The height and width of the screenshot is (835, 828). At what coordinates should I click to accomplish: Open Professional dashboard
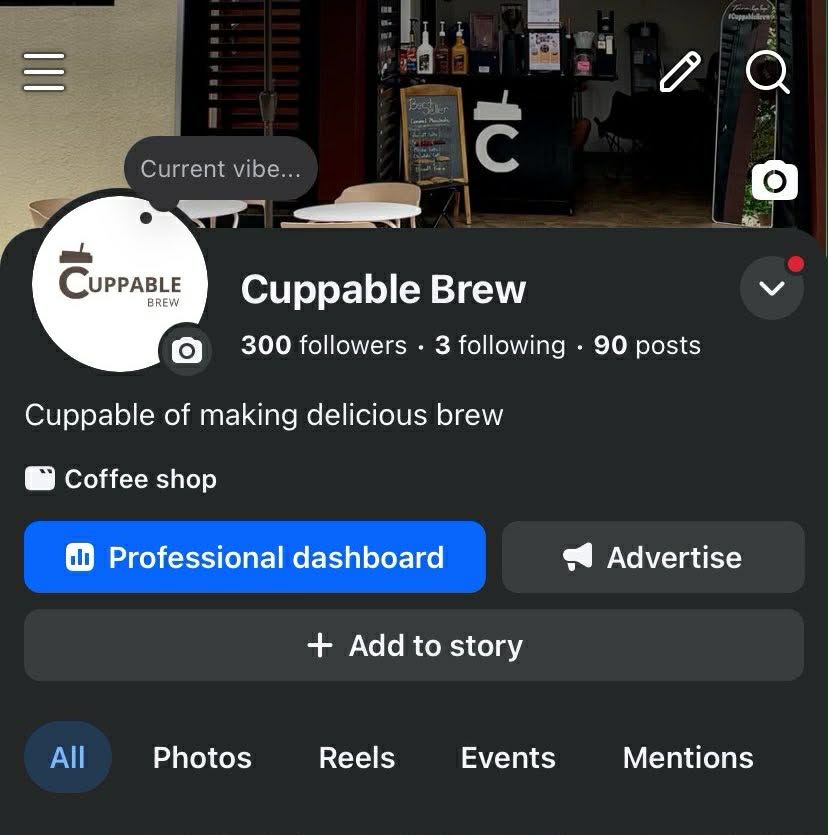click(x=255, y=557)
